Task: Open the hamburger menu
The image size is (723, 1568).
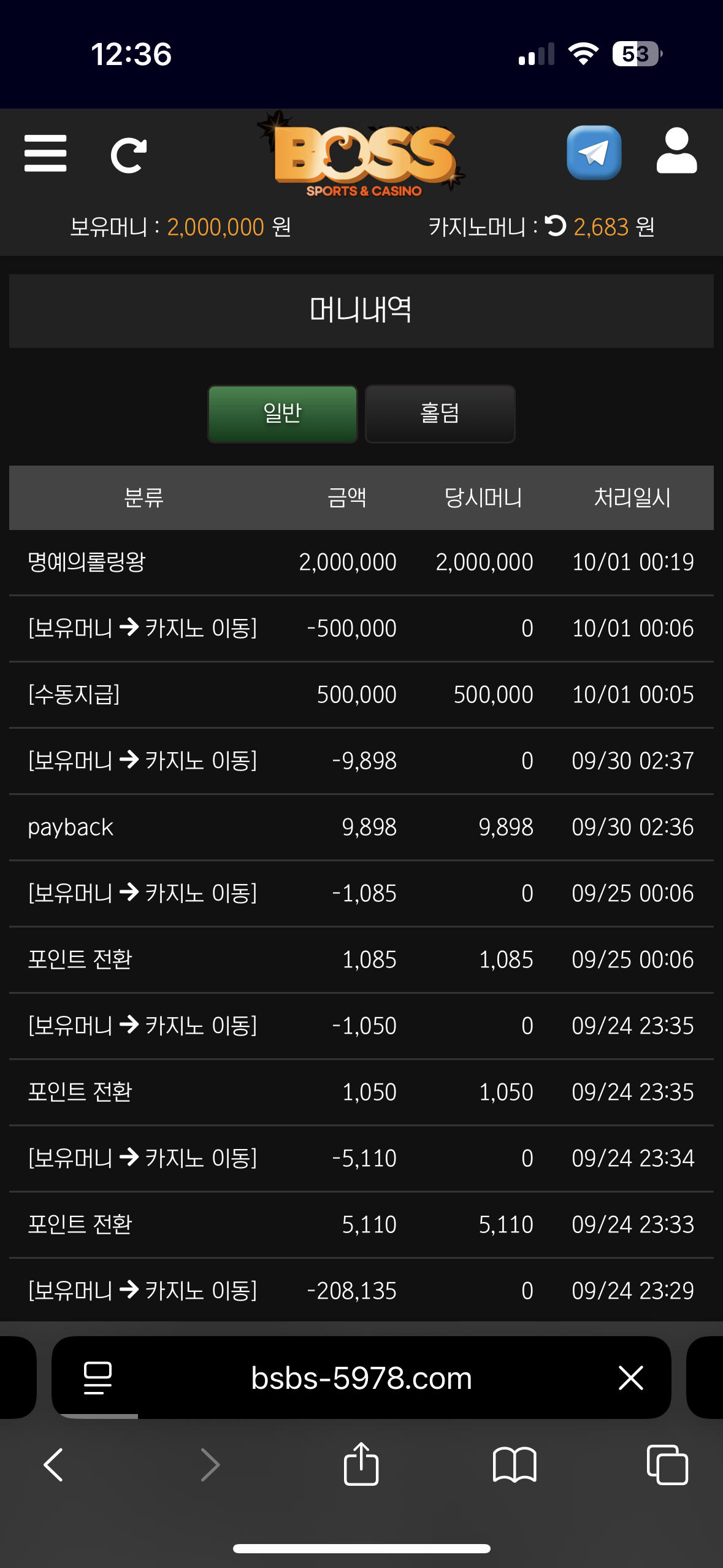Action: tap(45, 153)
